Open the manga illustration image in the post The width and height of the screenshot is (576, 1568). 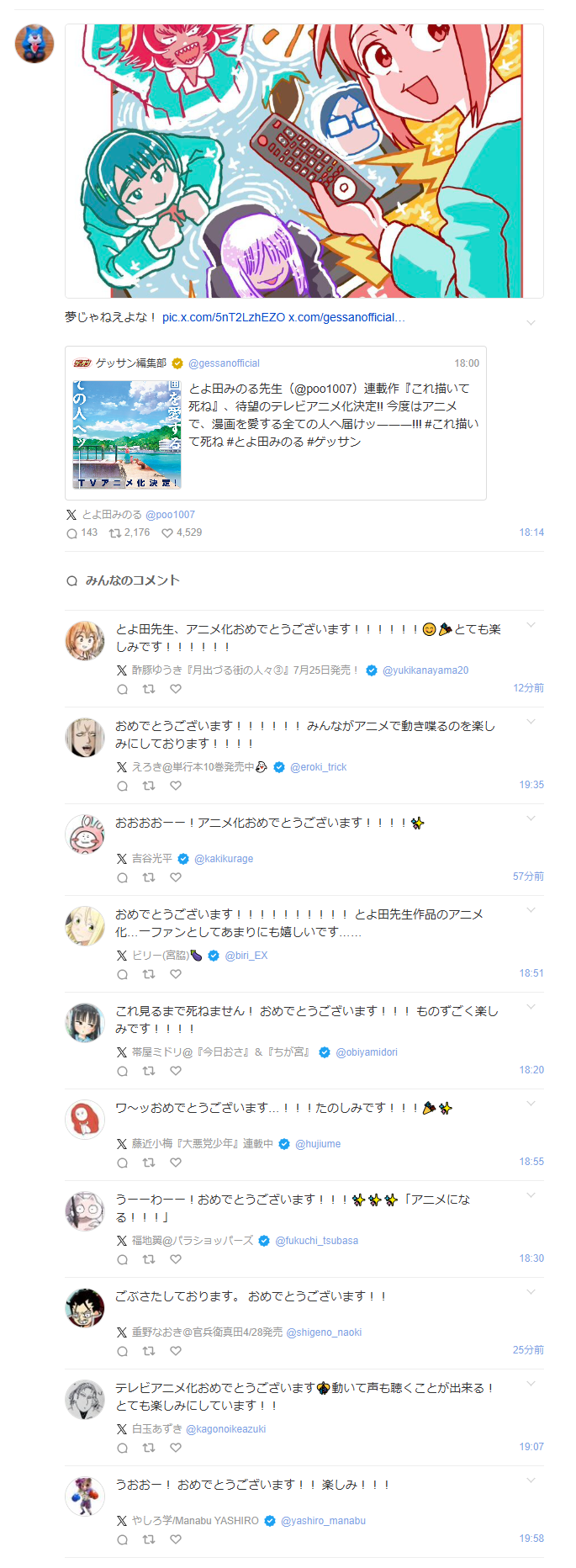click(304, 161)
